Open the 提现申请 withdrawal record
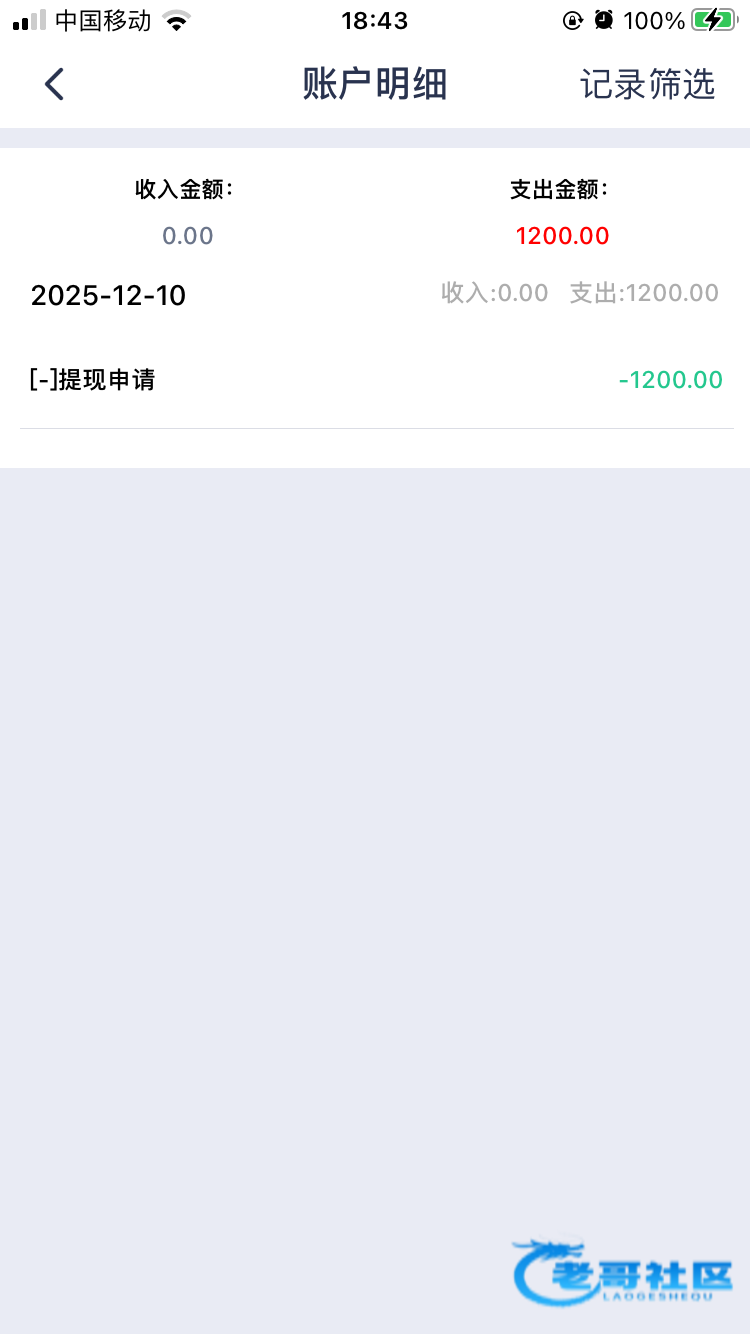The width and height of the screenshot is (750, 1334). (375, 380)
